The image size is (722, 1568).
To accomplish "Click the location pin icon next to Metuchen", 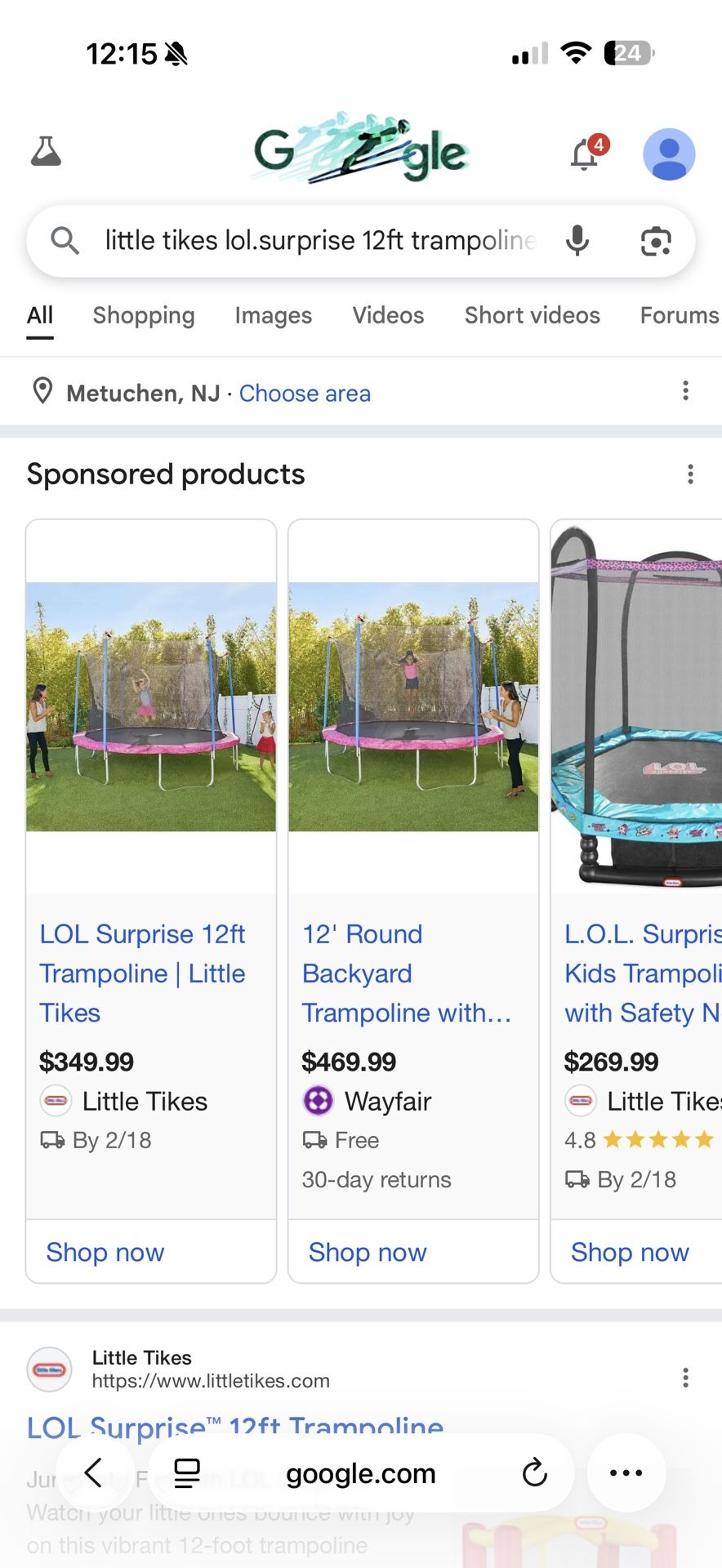I will pyautogui.click(x=42, y=392).
